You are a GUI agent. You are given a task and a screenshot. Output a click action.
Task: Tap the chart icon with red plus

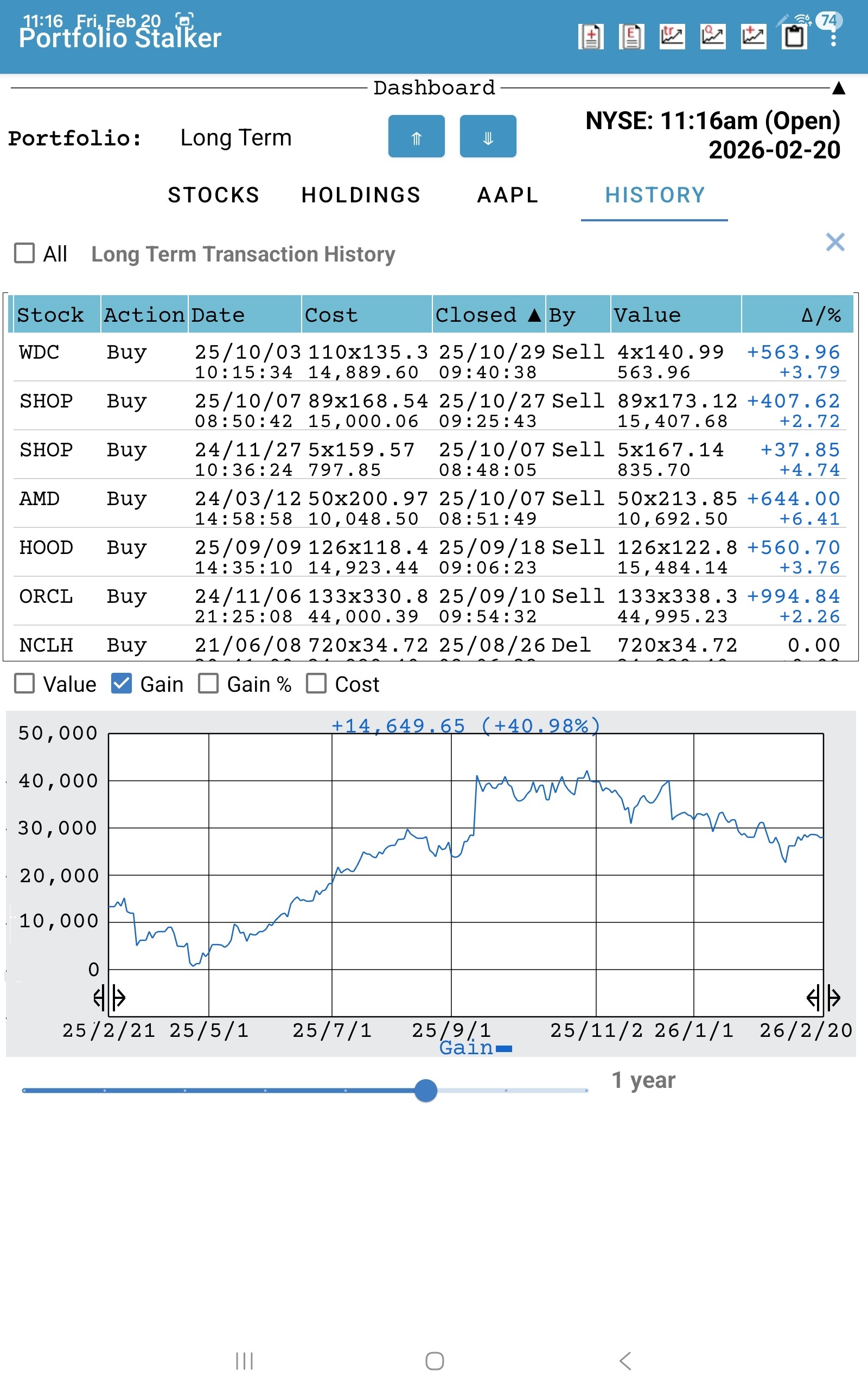point(753,37)
